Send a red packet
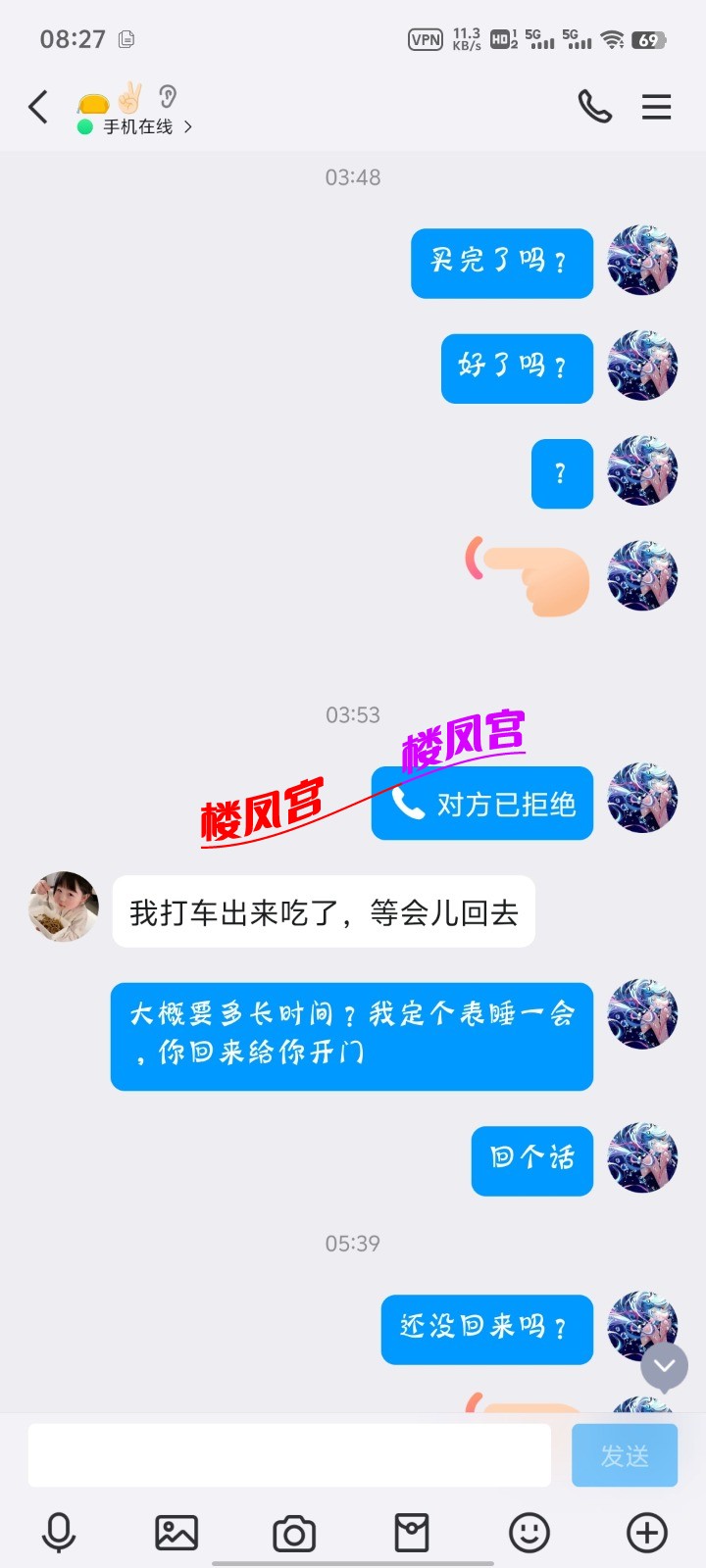This screenshot has height=1568, width=706. pyautogui.click(x=412, y=1533)
